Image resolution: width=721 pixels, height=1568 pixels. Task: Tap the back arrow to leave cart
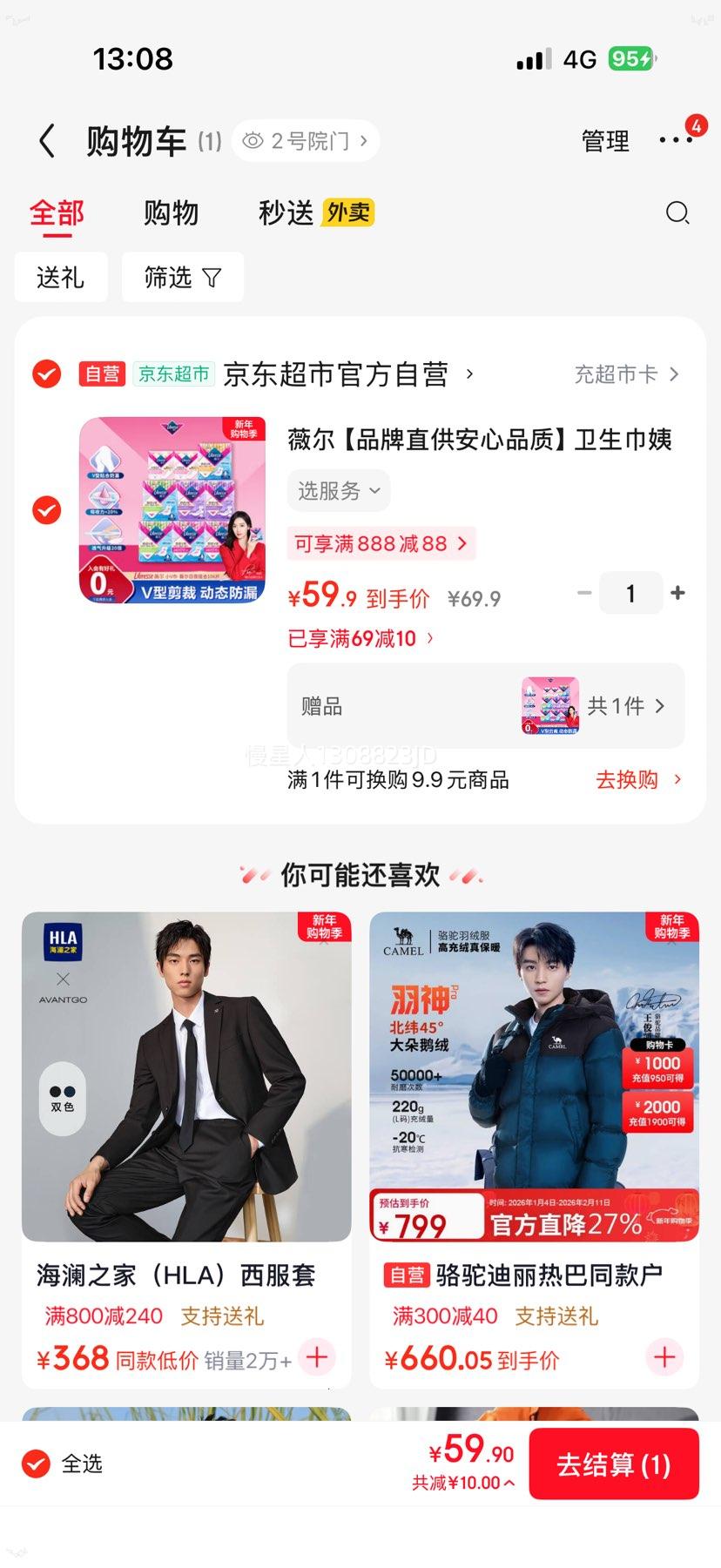[45, 140]
